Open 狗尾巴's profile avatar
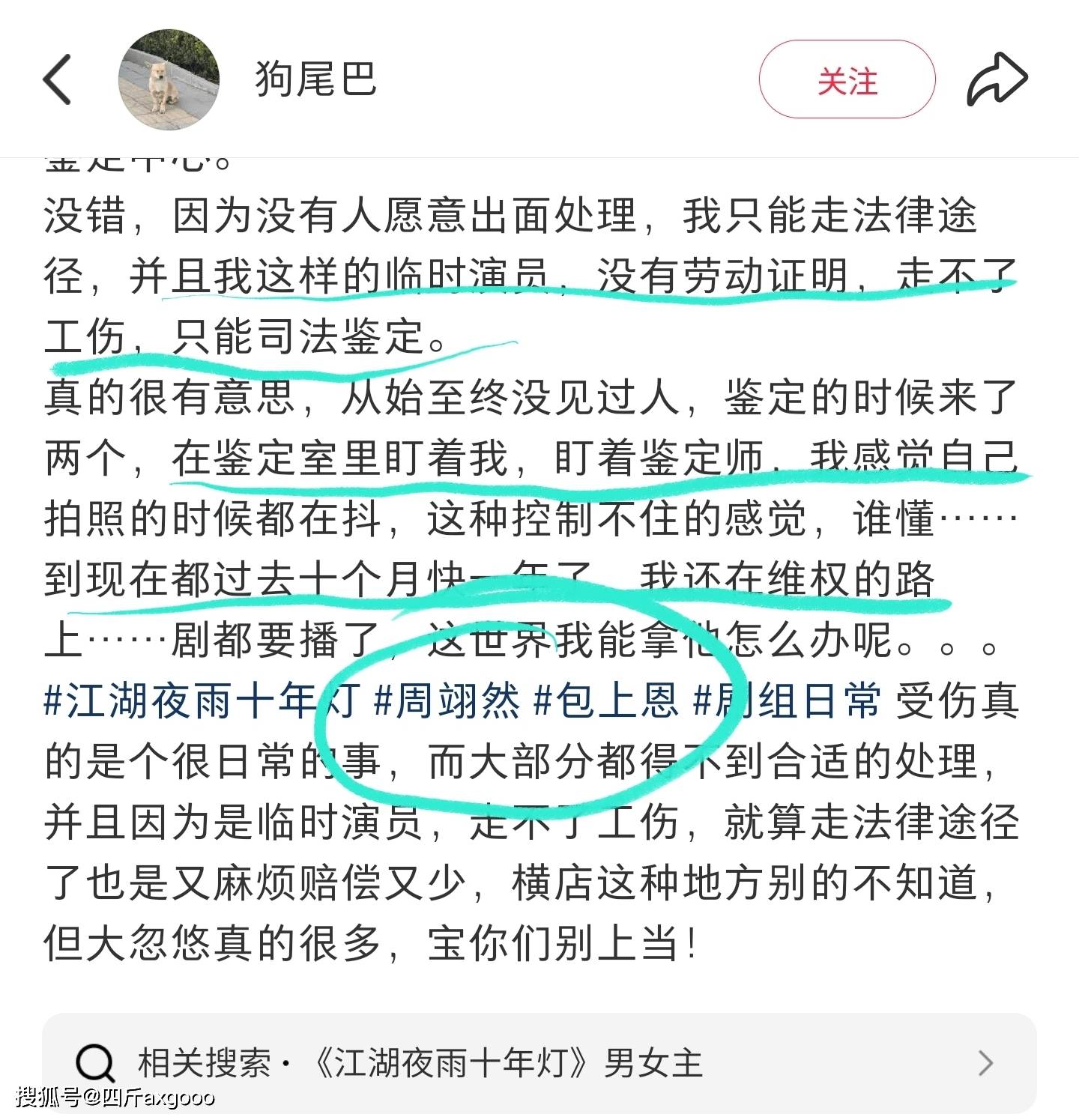Image resolution: width=1079 pixels, height=1120 pixels. click(x=169, y=79)
